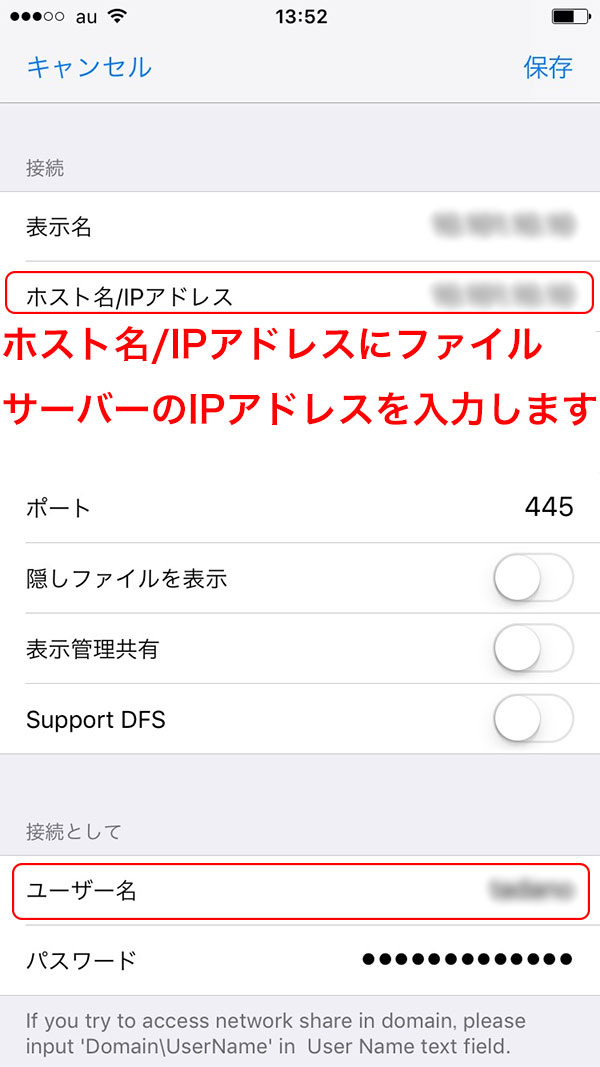Screen dimensions: 600x1067
Task: Tap 保存 to save the connection
Action: (548, 67)
